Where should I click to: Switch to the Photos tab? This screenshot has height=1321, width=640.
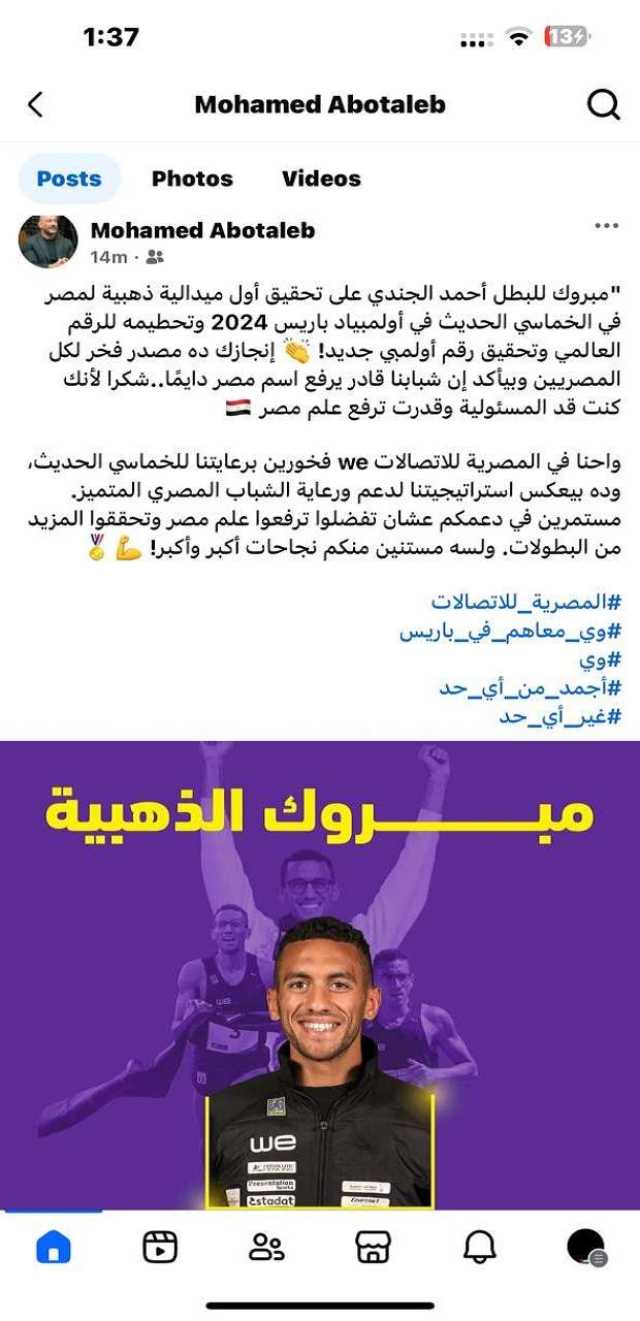point(192,179)
